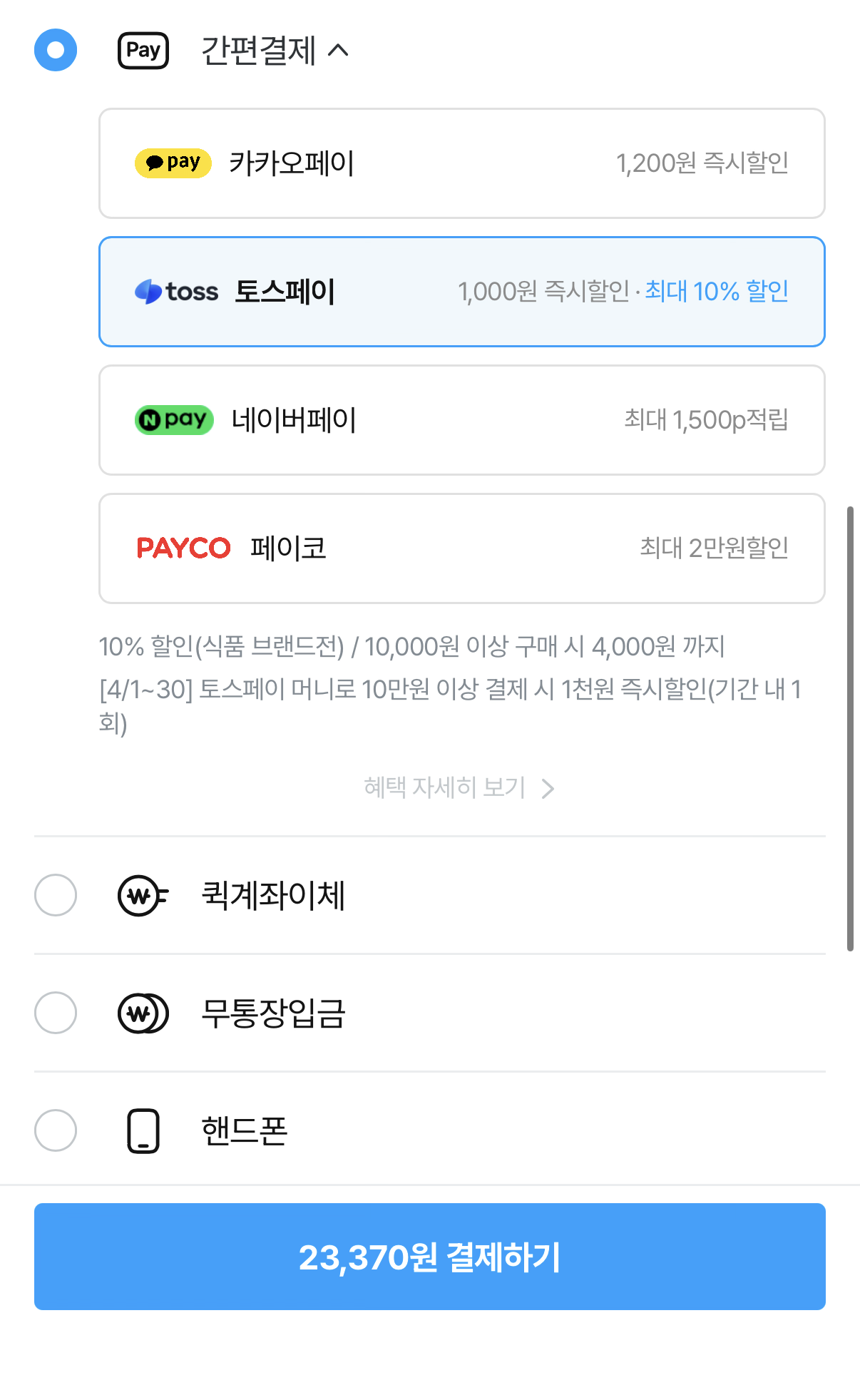
Task: Click the phone icon beside 핸드폰
Action: coord(143,1131)
